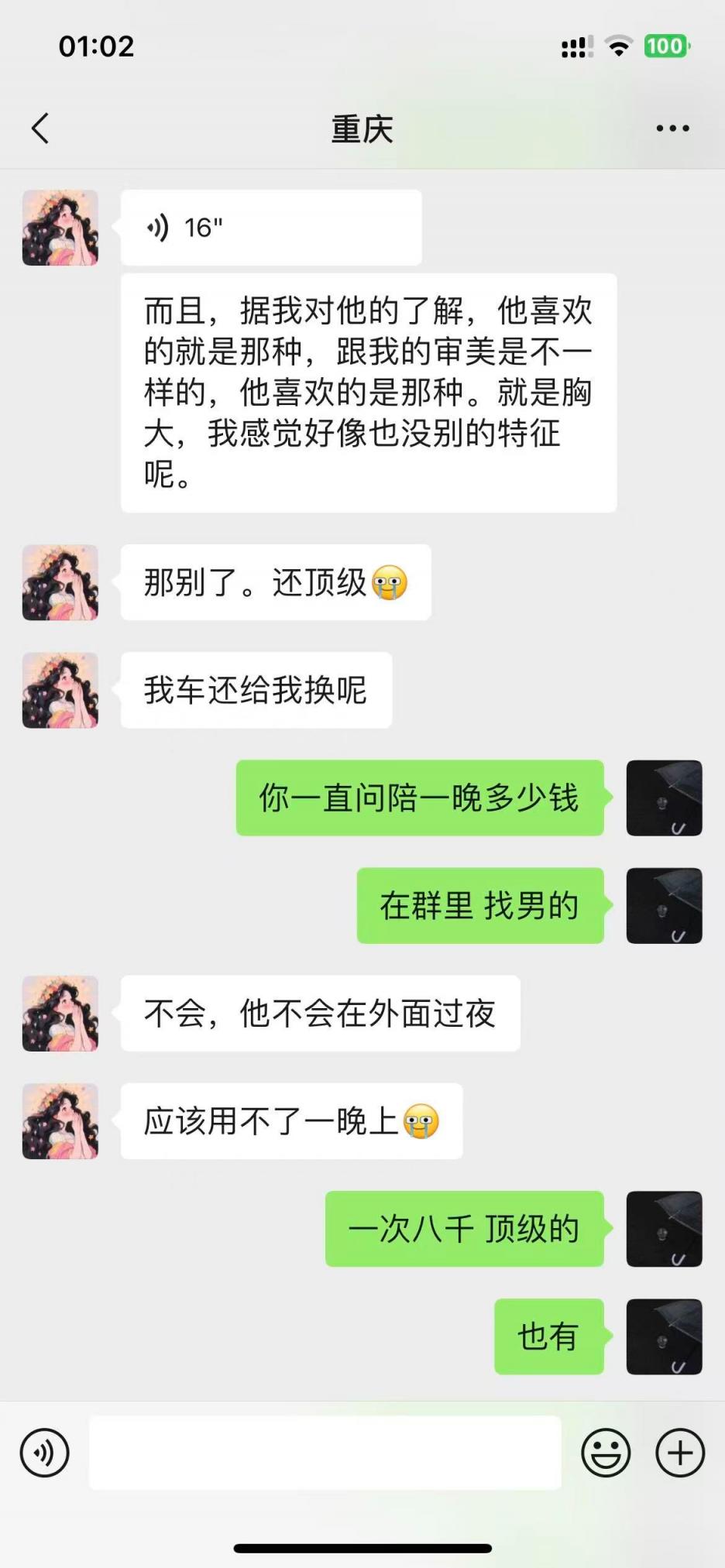The image size is (725, 1568).
Task: Tap the message text input field
Action: (x=325, y=1453)
